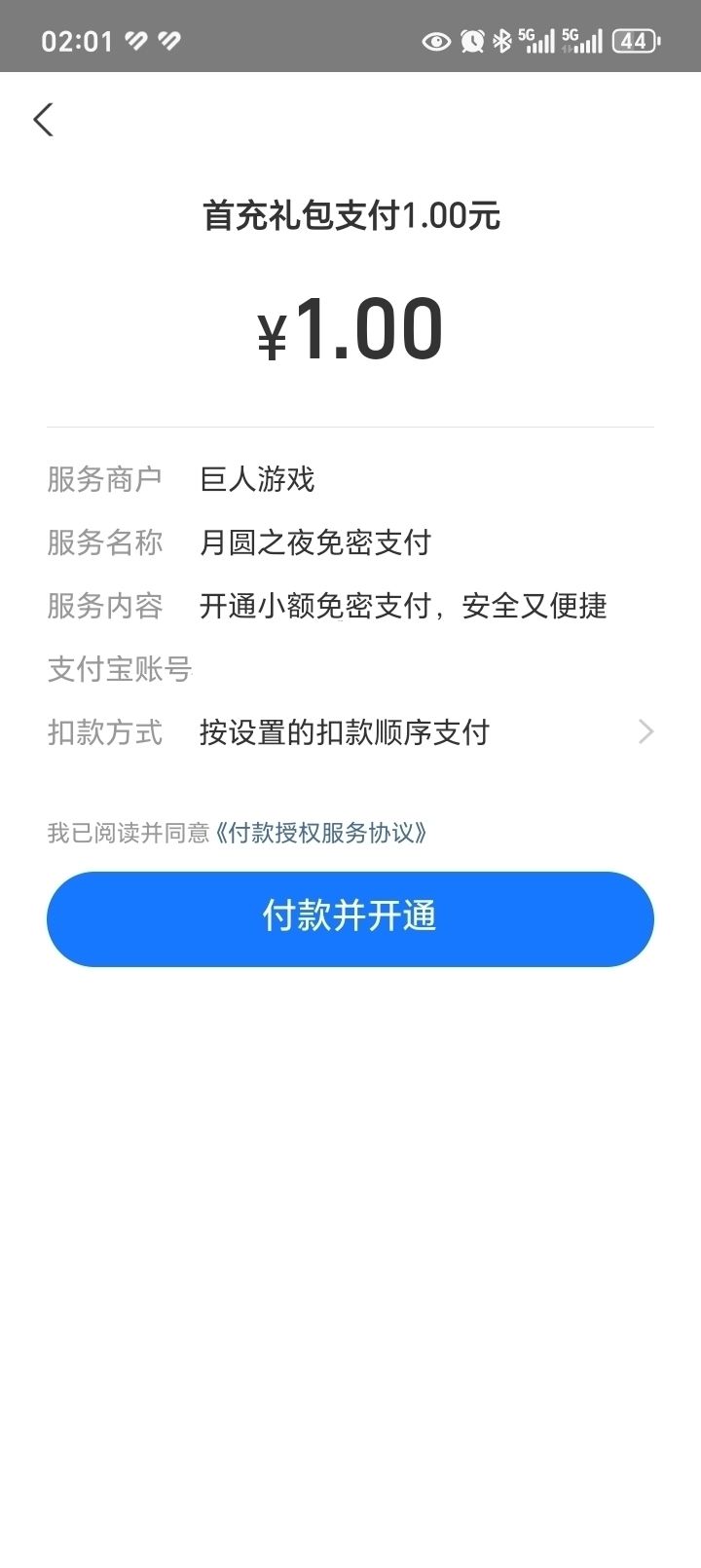Tap the 支付宝账号 account row
701x1568 pixels.
coord(119,669)
